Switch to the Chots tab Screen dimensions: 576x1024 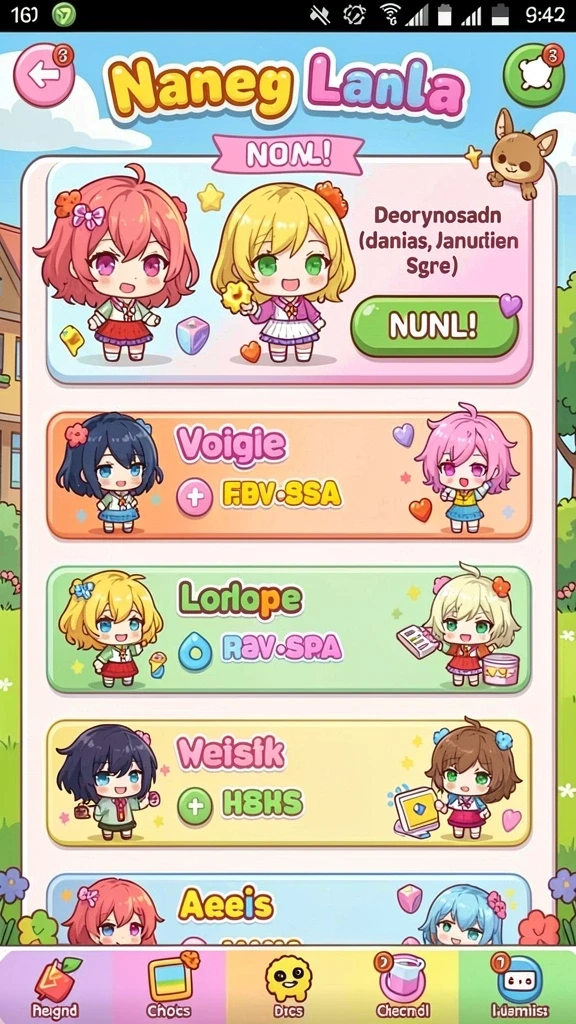(170, 986)
